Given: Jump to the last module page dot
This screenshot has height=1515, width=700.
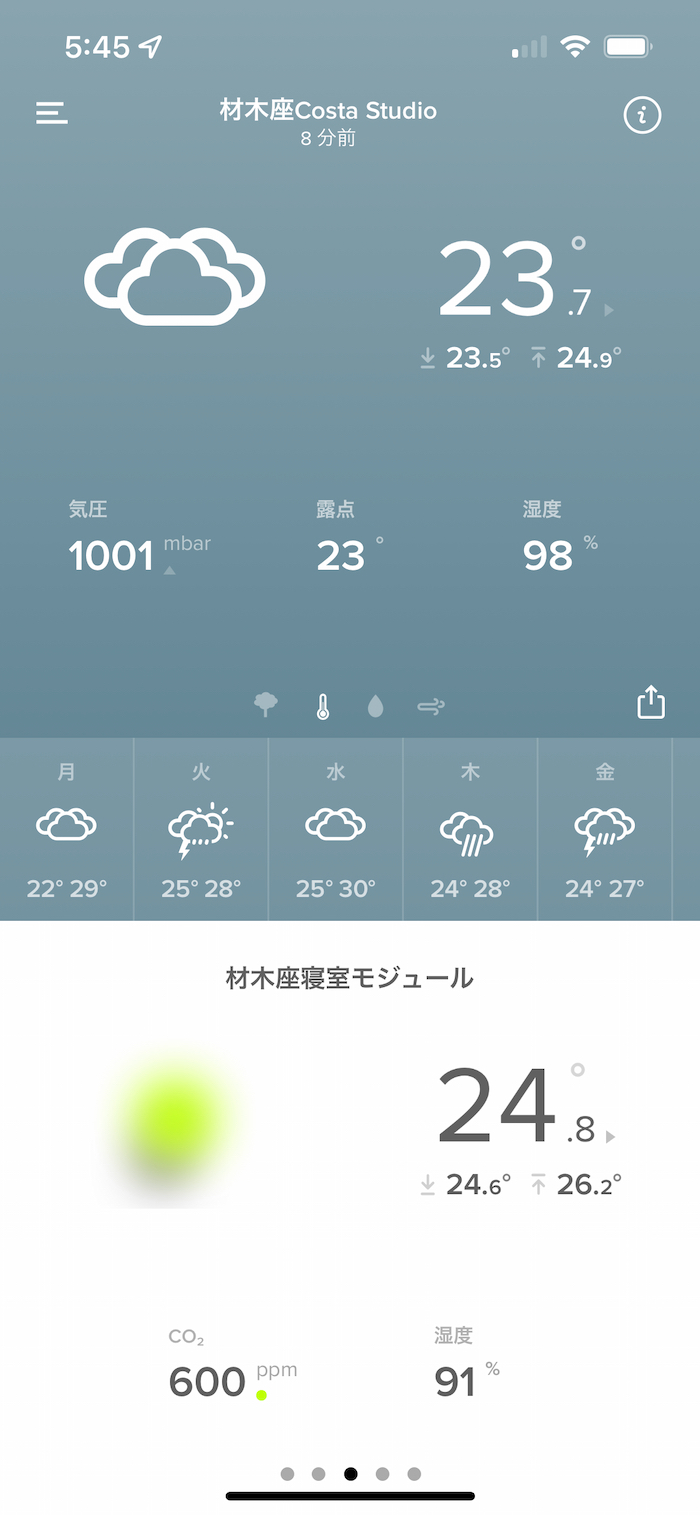Looking at the screenshot, I should point(414,1474).
